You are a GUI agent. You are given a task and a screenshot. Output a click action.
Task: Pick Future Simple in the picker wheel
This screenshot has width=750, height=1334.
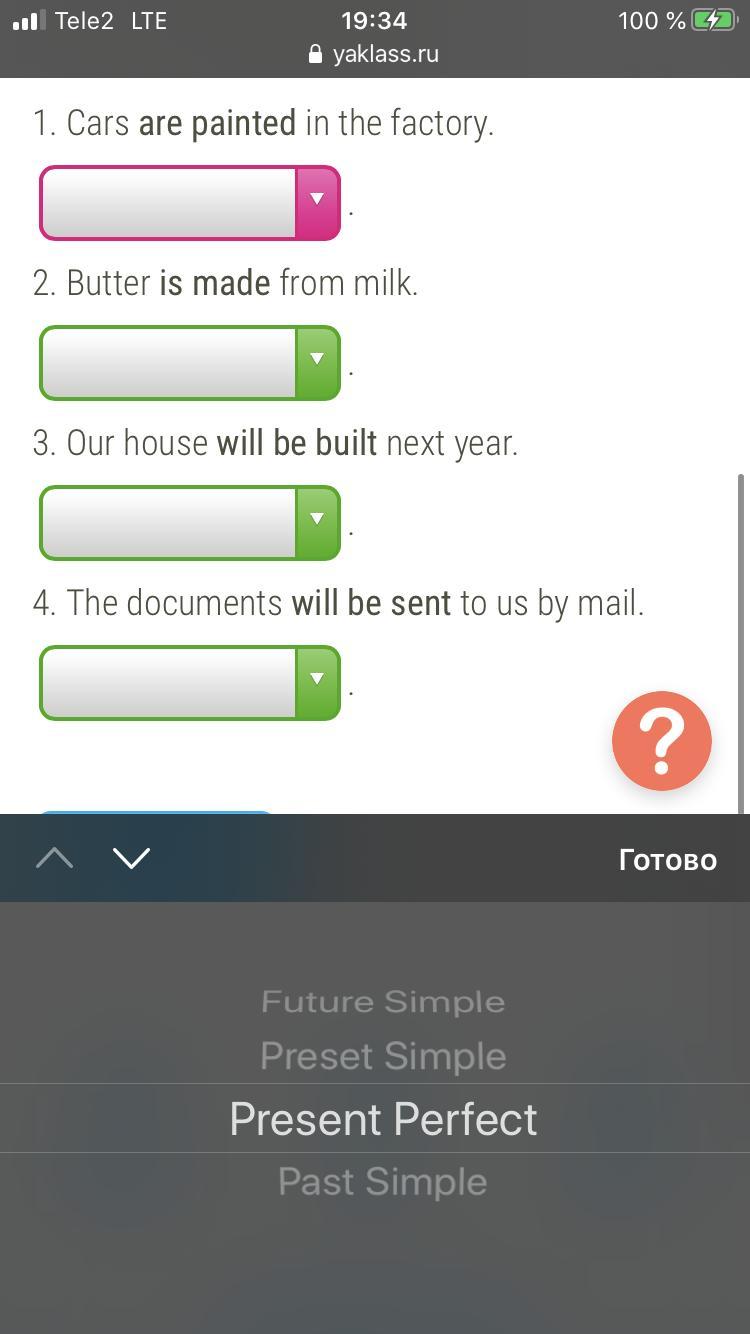[x=382, y=1001]
